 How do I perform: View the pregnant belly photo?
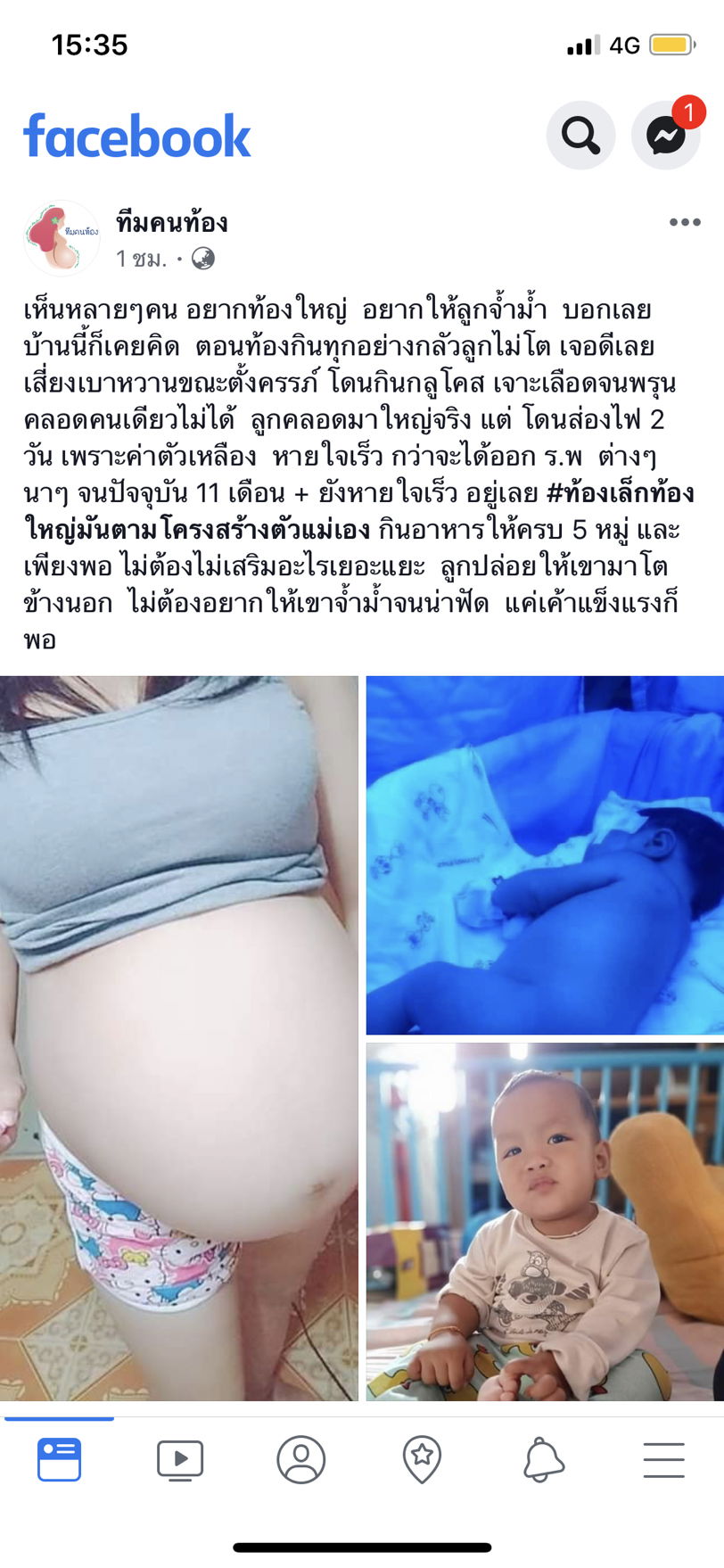[178, 1037]
